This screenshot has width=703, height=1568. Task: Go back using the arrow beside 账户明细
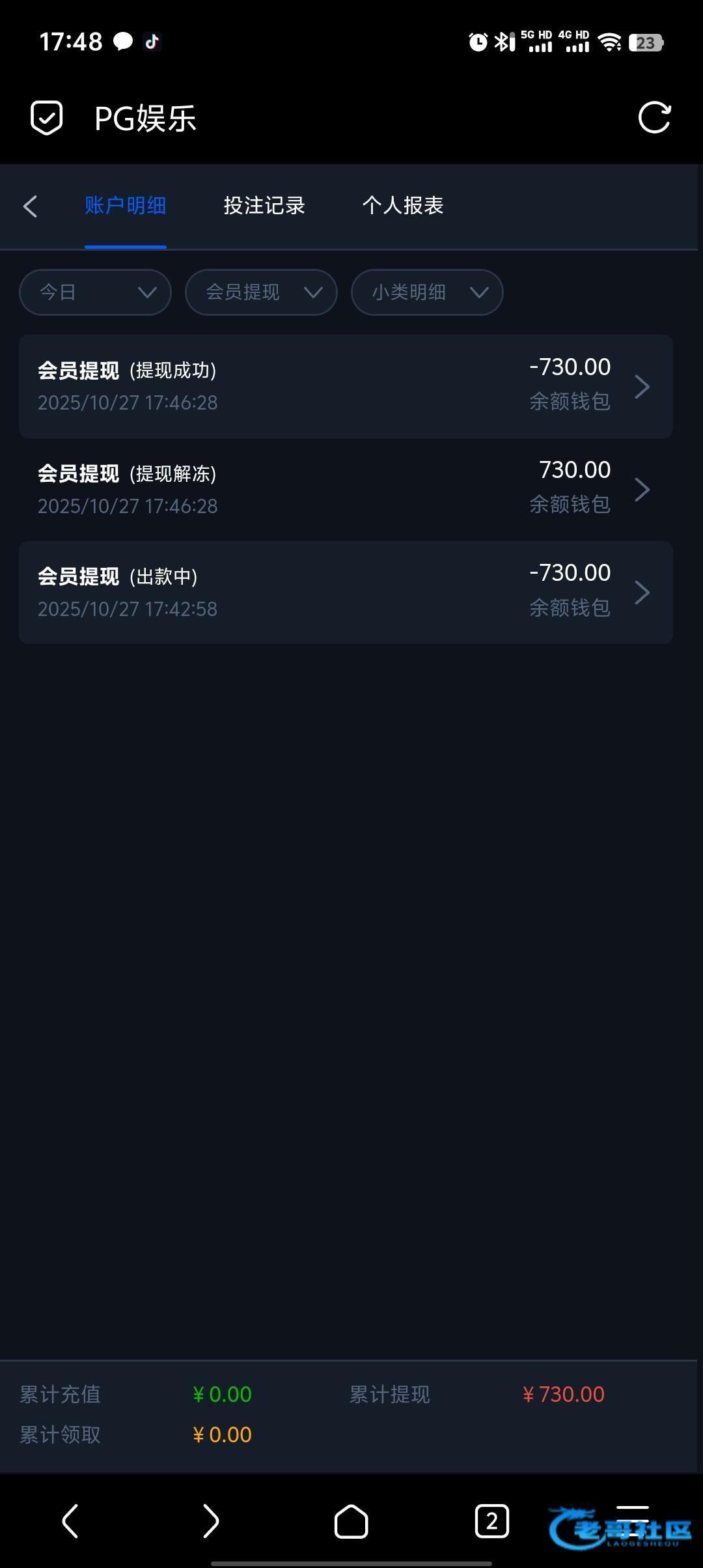pos(30,206)
